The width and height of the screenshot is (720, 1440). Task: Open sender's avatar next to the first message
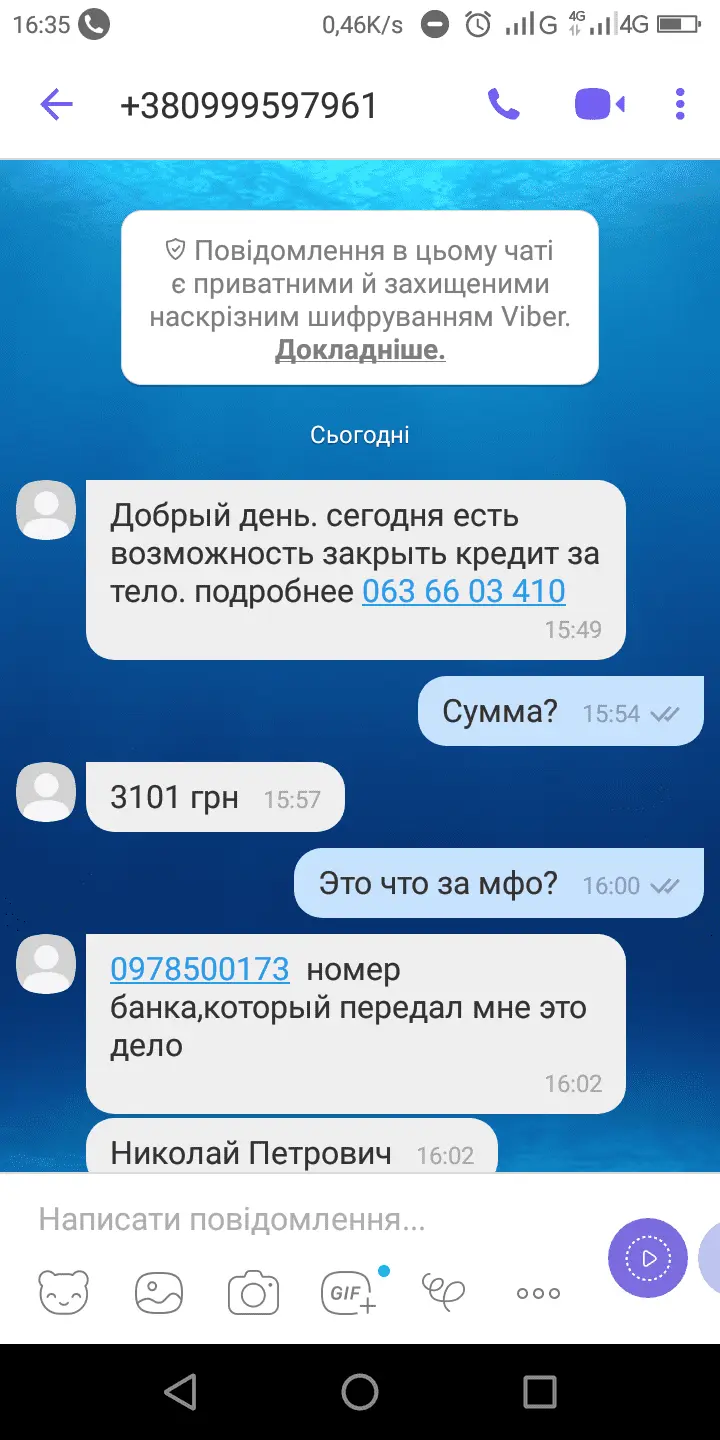click(46, 510)
